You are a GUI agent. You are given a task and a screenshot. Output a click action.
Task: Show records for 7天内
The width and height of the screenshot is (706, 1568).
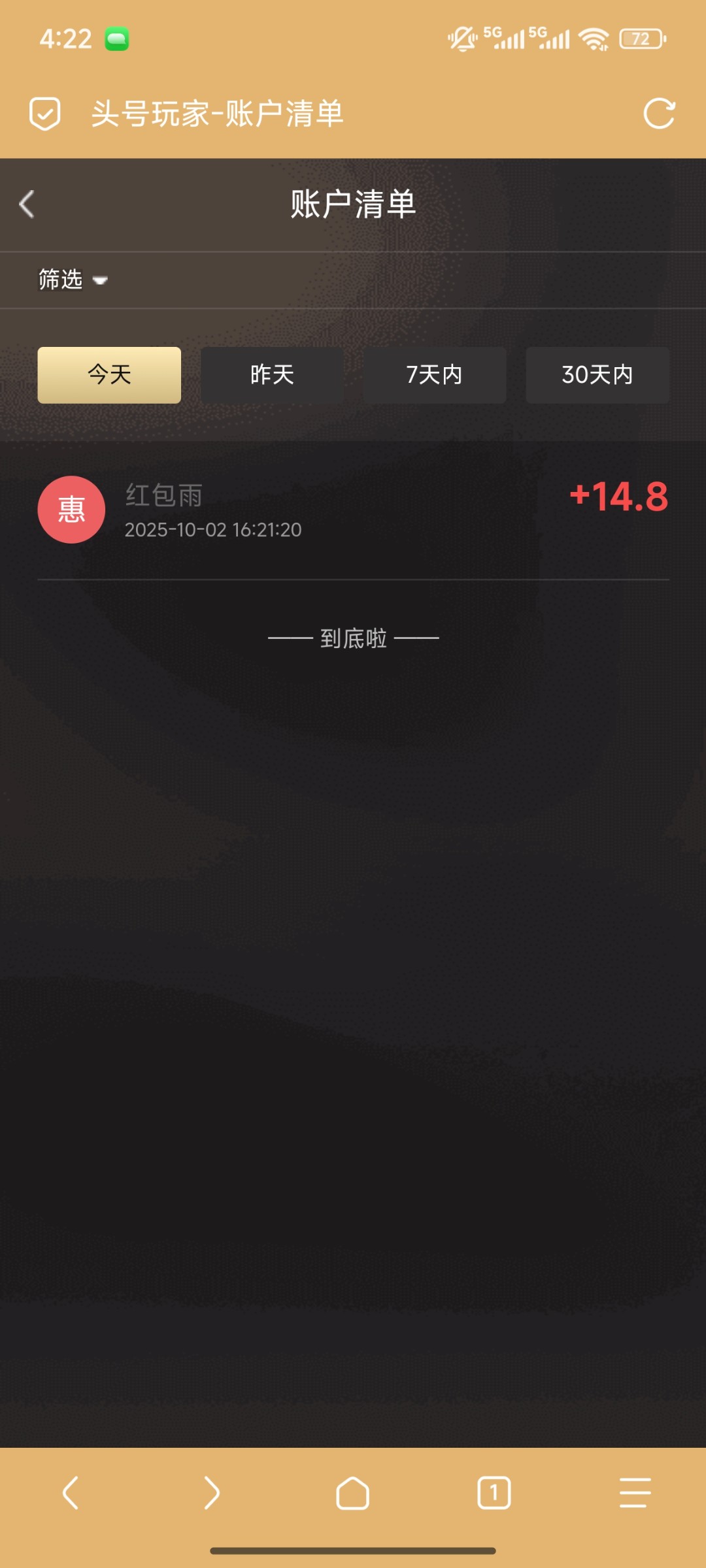(x=434, y=375)
